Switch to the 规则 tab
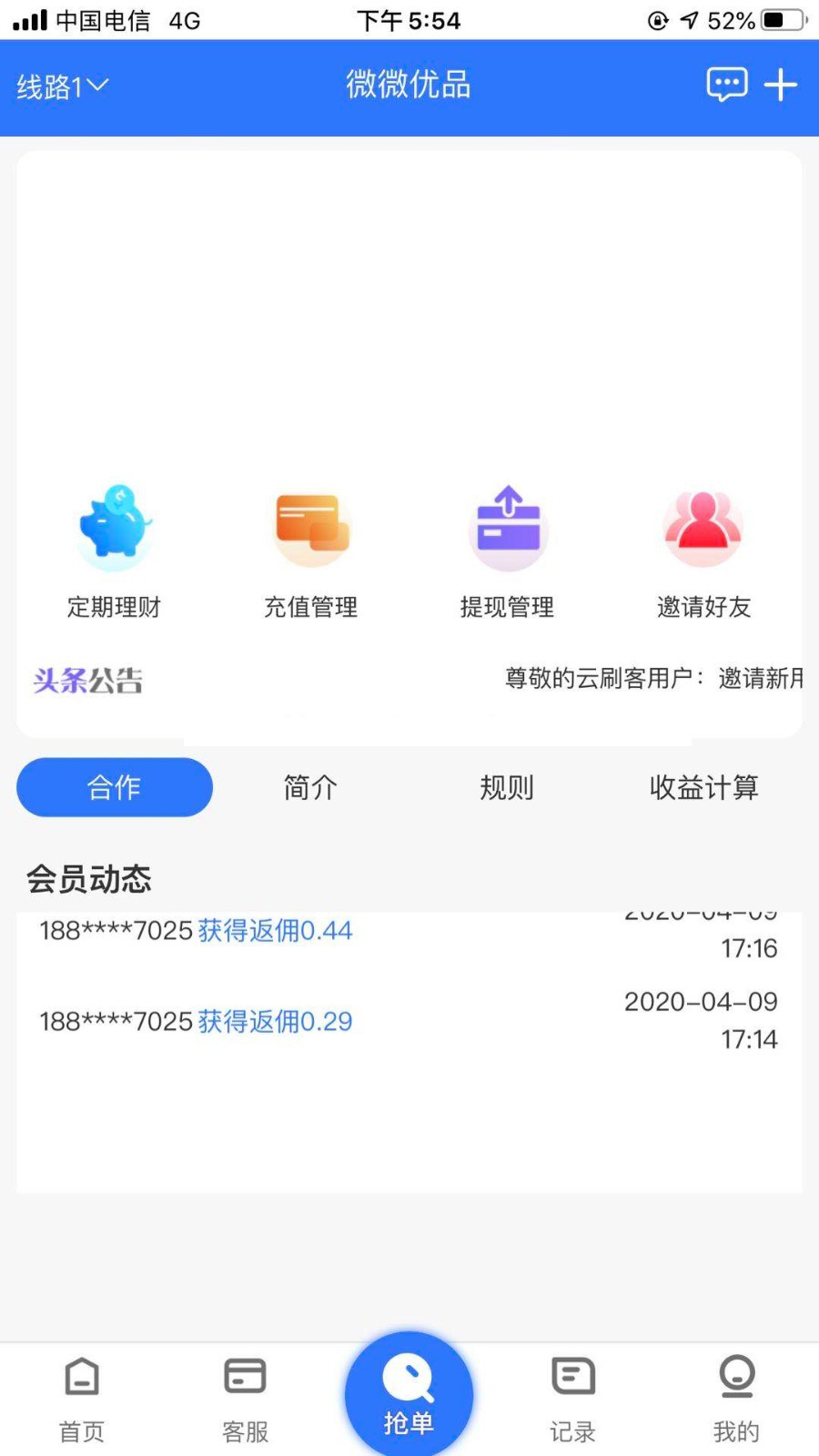 506,787
